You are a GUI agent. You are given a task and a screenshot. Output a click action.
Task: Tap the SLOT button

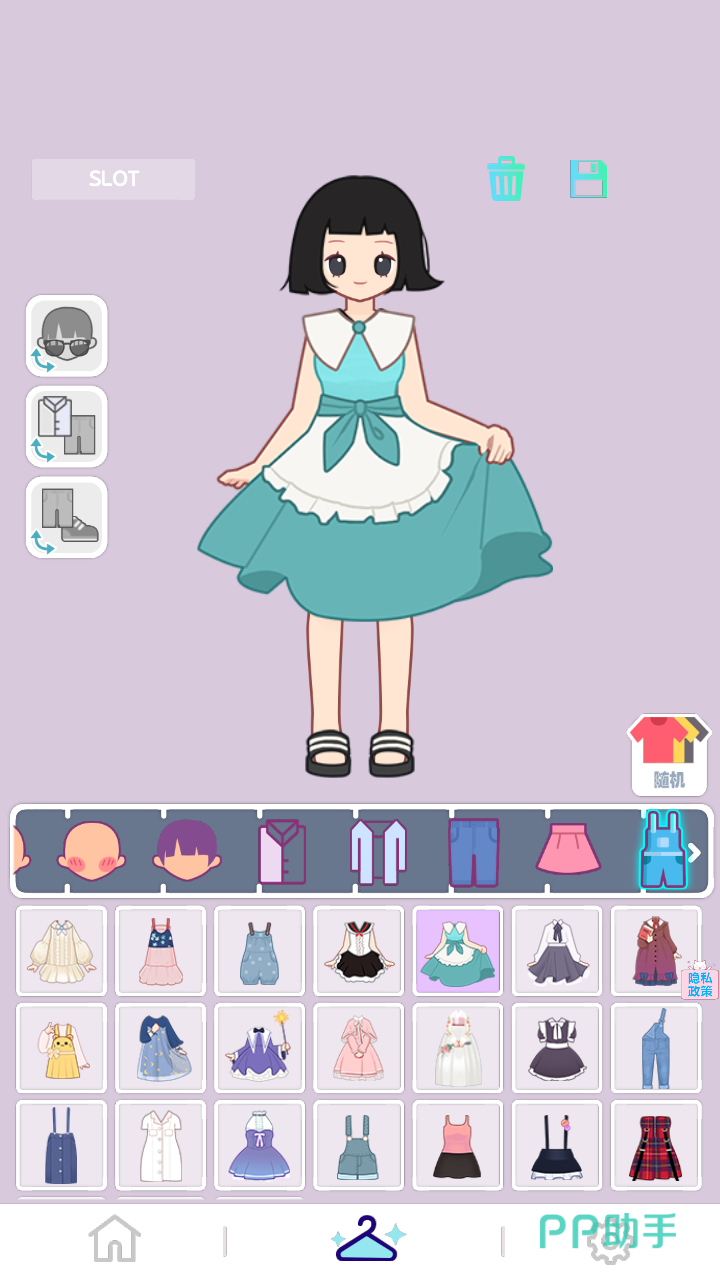[113, 179]
